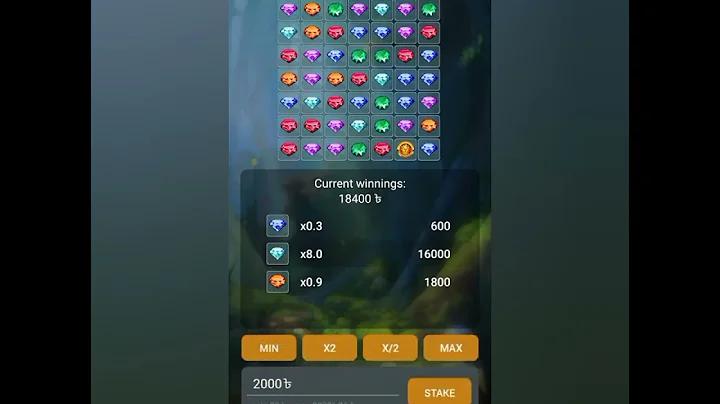Halve the stake with X/2

tap(390, 348)
